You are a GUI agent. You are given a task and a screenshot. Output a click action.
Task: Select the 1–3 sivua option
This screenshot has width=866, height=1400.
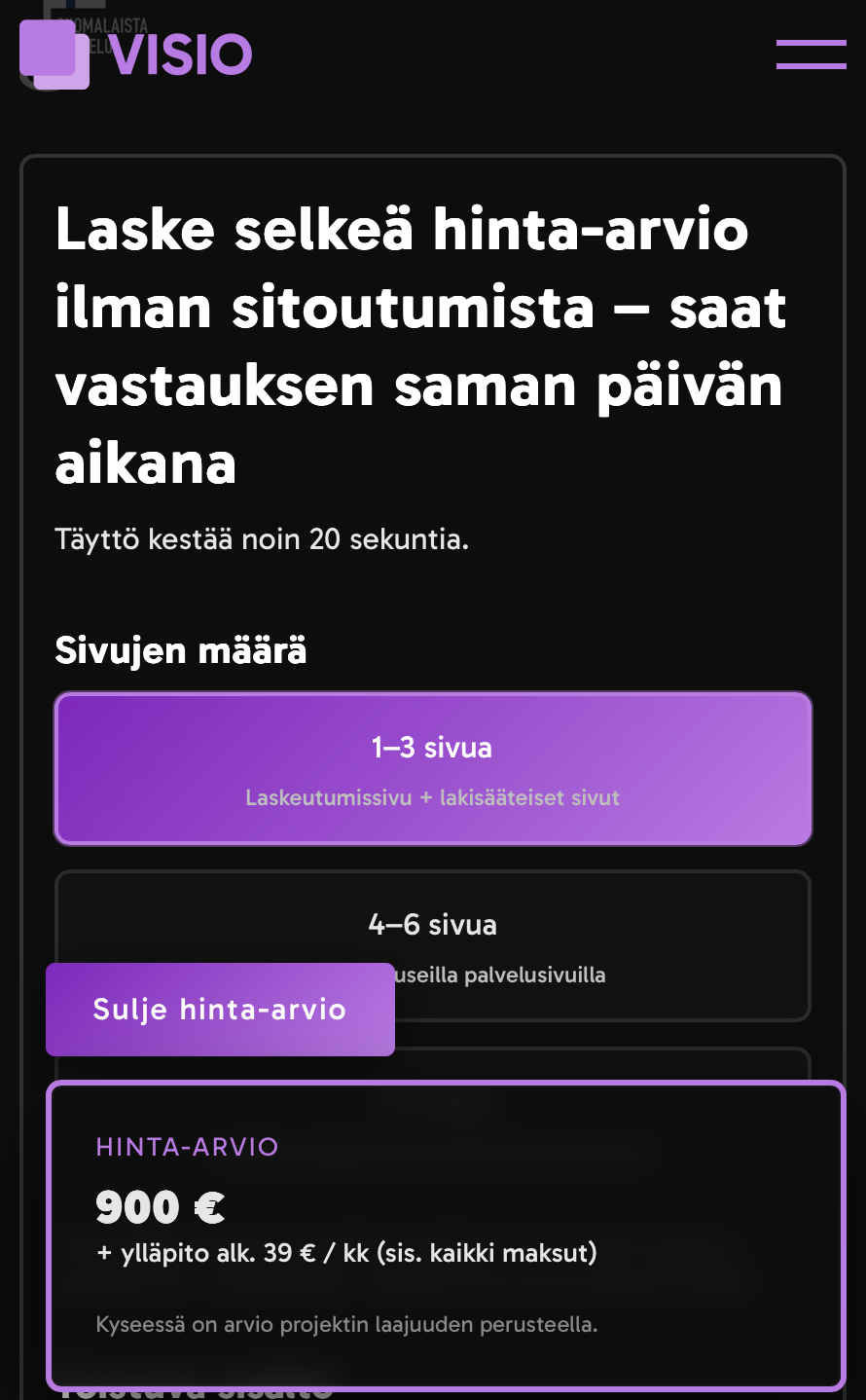pos(433,768)
